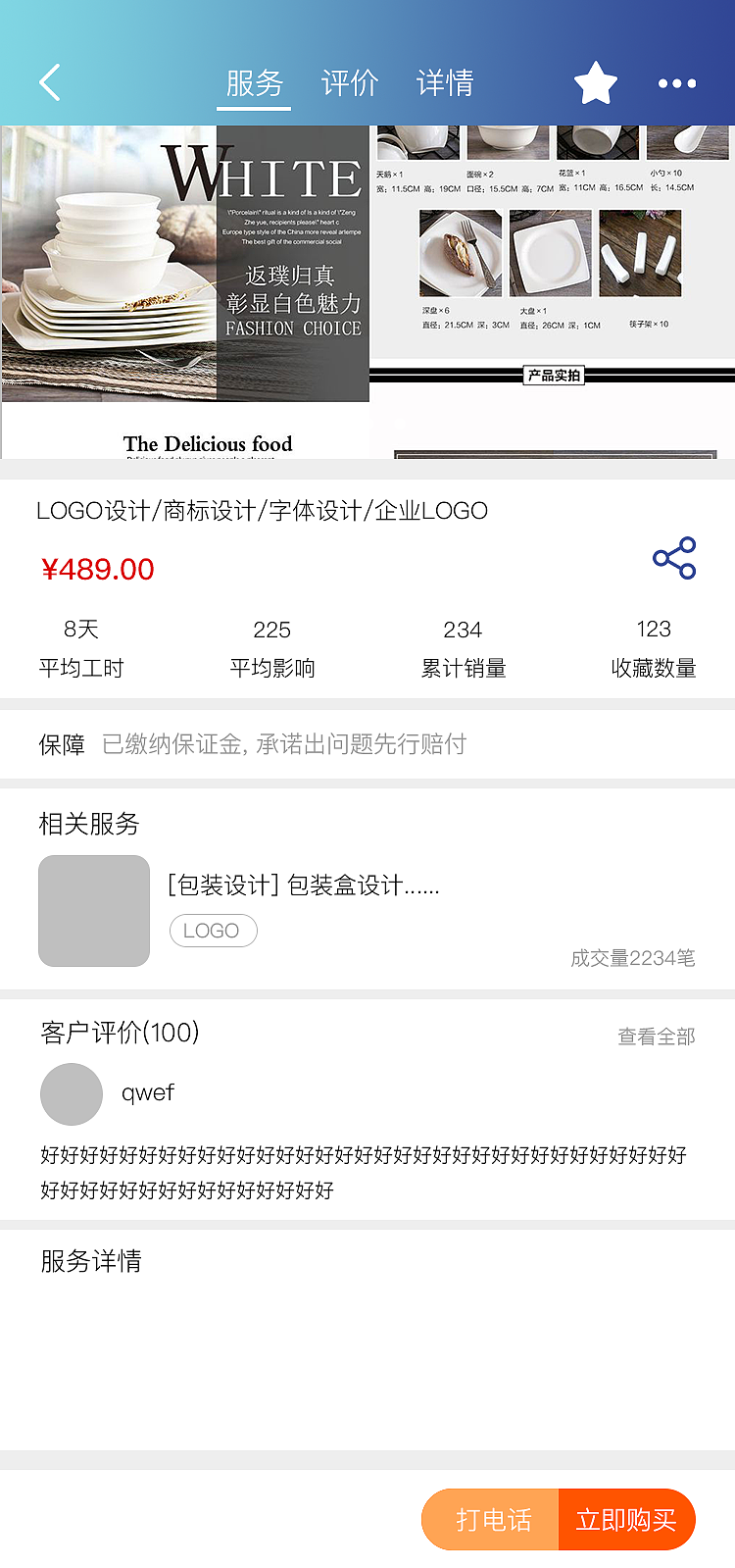Tap the 累计销量 sales count
Viewport: 735px width, 1568px height.
(463, 647)
